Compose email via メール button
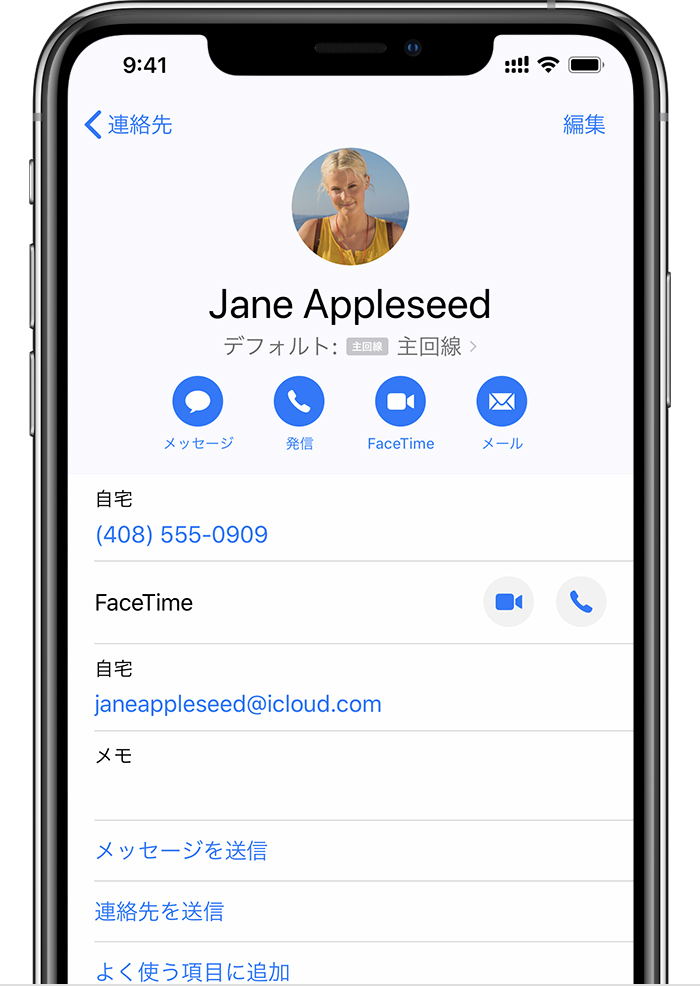Image resolution: width=700 pixels, height=986 pixels. pos(502,402)
